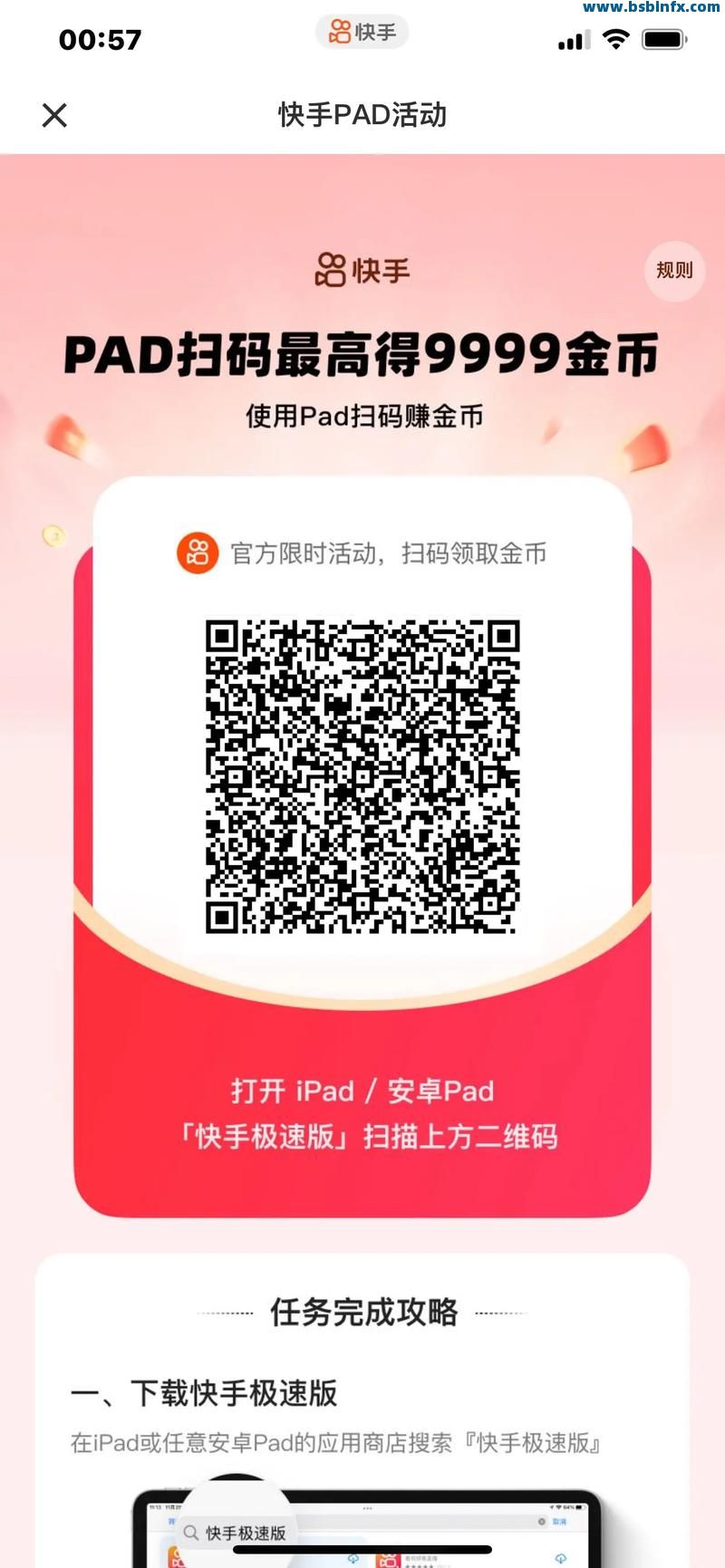
Task: Open the 规则 rules button
Action: (674, 270)
